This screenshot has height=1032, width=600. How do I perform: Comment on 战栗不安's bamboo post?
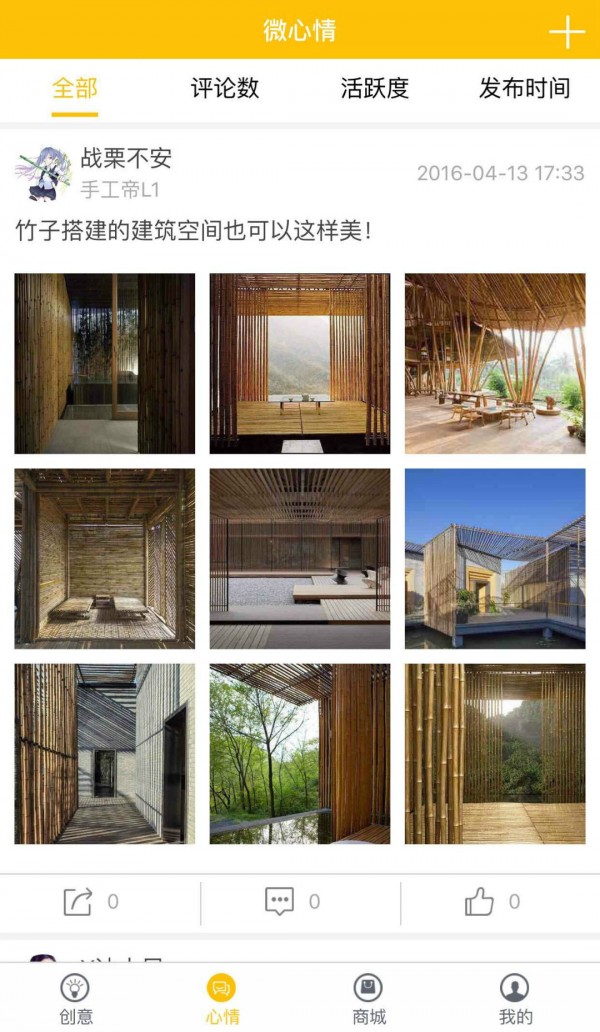pos(292,901)
